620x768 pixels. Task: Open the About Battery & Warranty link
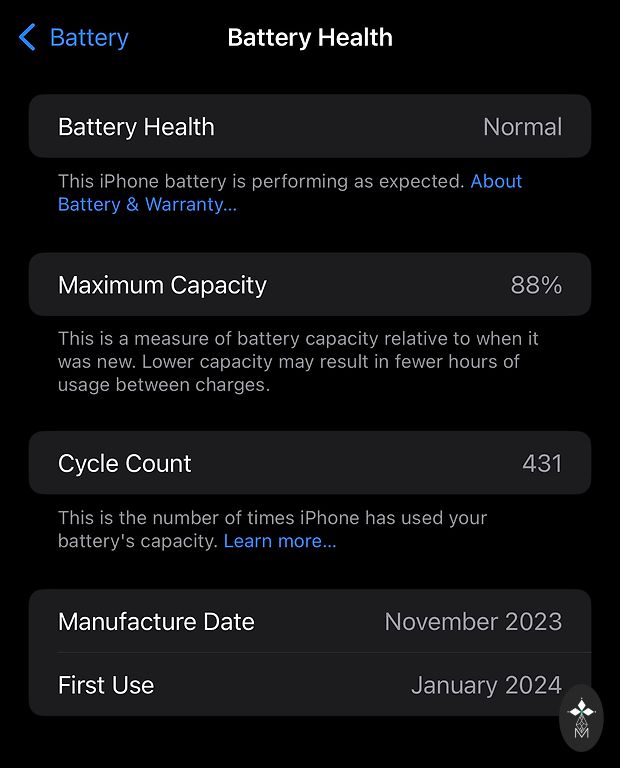pos(147,205)
